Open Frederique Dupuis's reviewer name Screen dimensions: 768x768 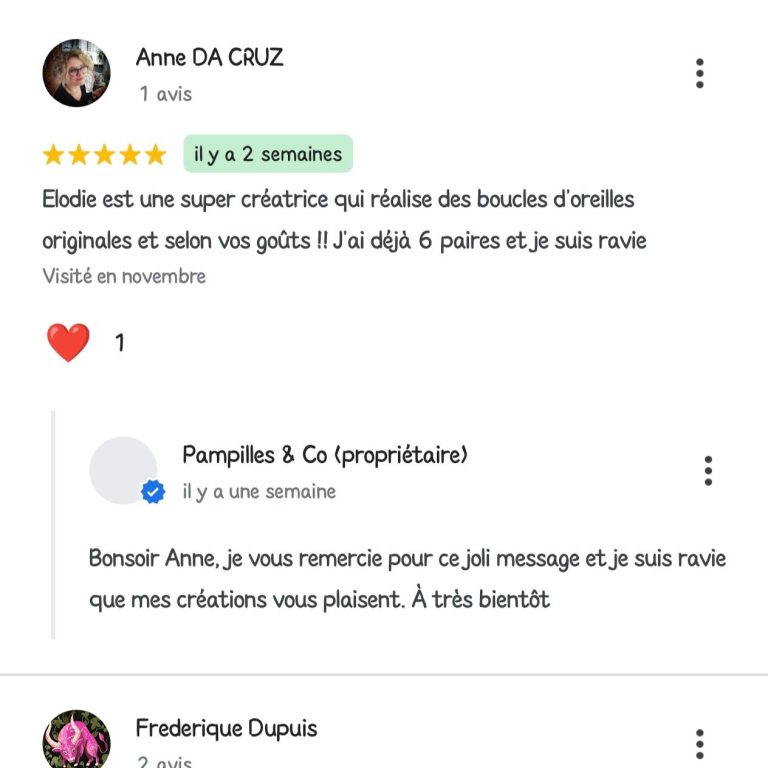[x=226, y=728]
